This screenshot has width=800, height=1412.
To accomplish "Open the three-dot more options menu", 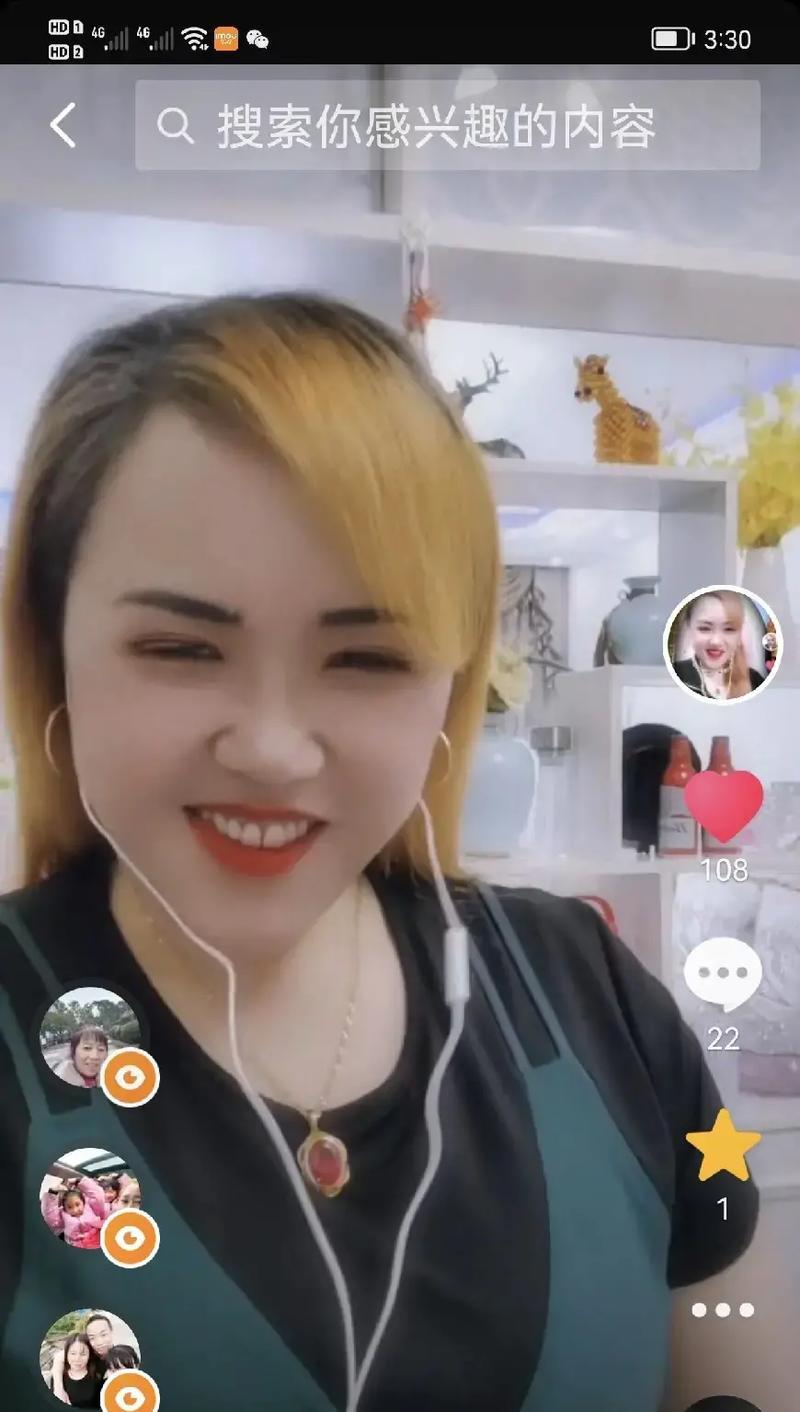I will click(722, 1309).
